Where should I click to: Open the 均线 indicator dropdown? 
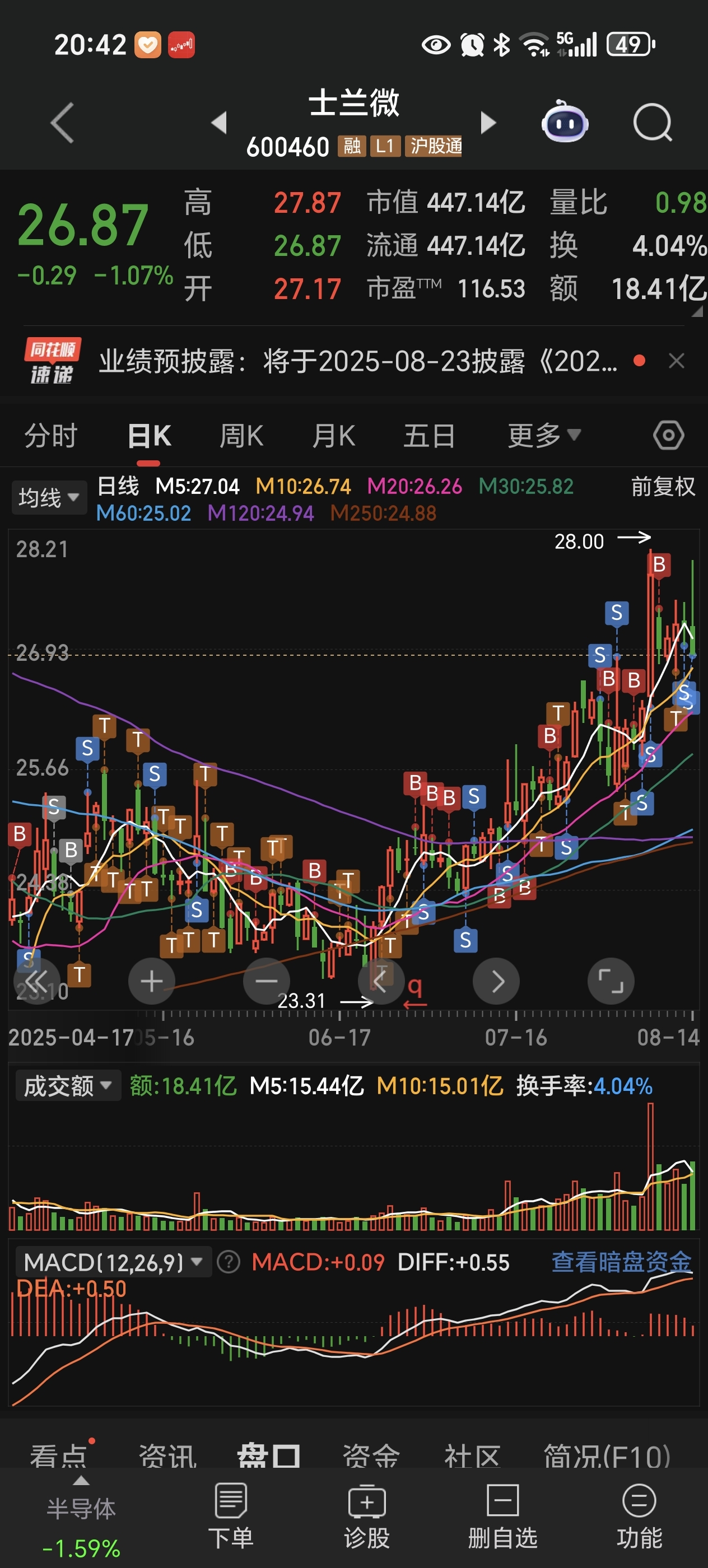49,498
